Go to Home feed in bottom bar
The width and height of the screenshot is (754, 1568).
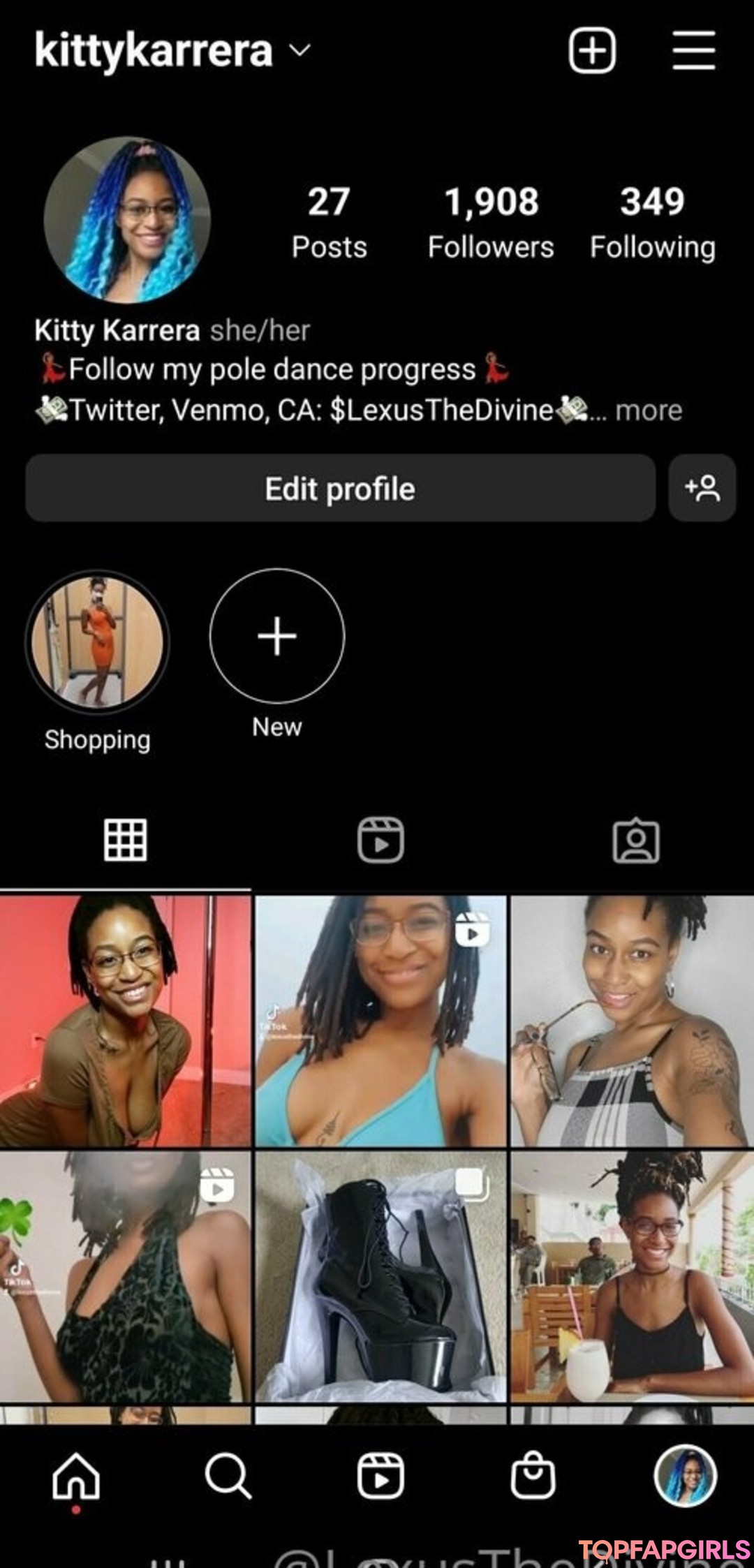pyautogui.click(x=76, y=1476)
